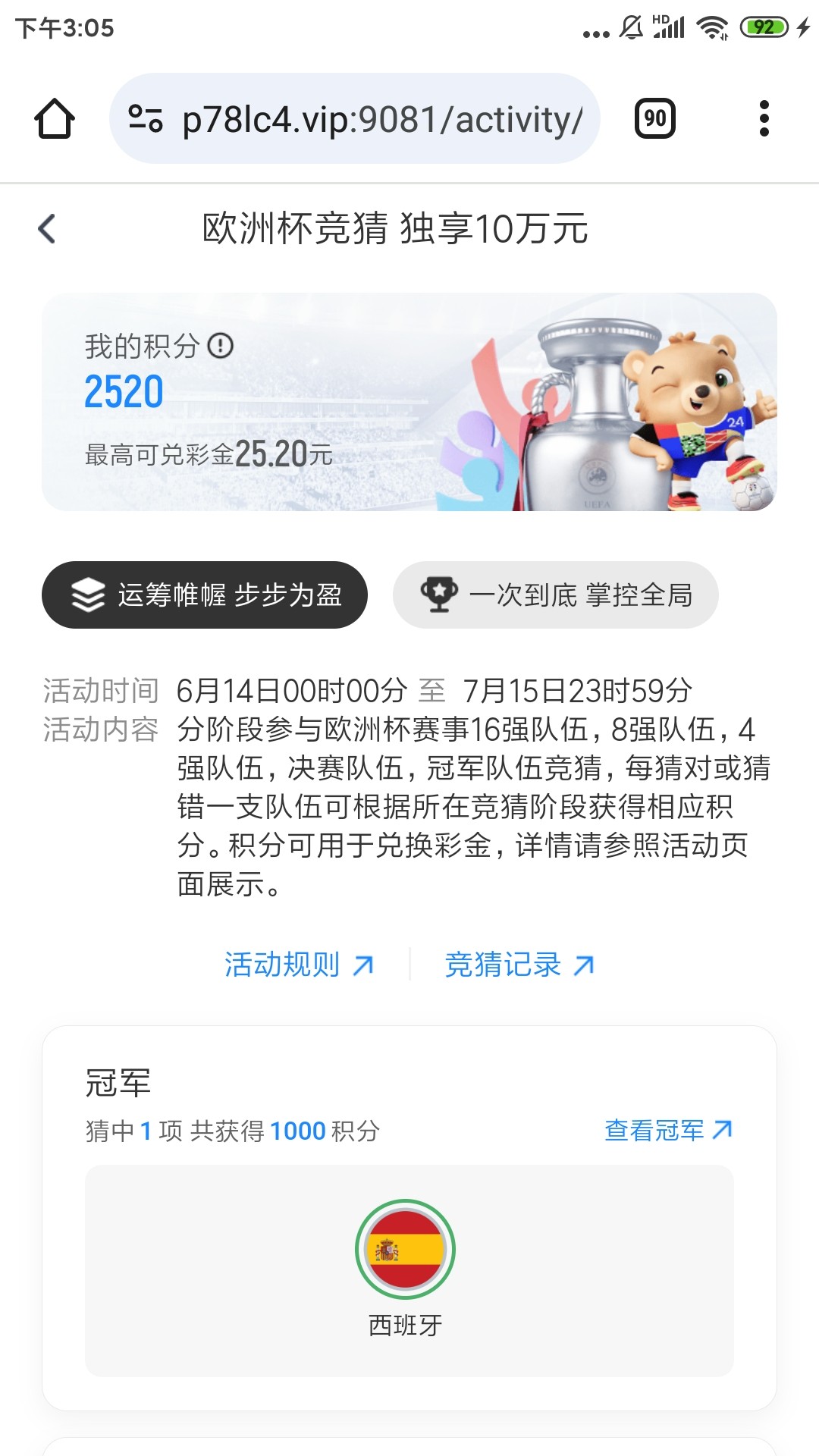Viewport: 819px width, 1456px height.
Task: Tap the URL address bar
Action: click(x=381, y=119)
